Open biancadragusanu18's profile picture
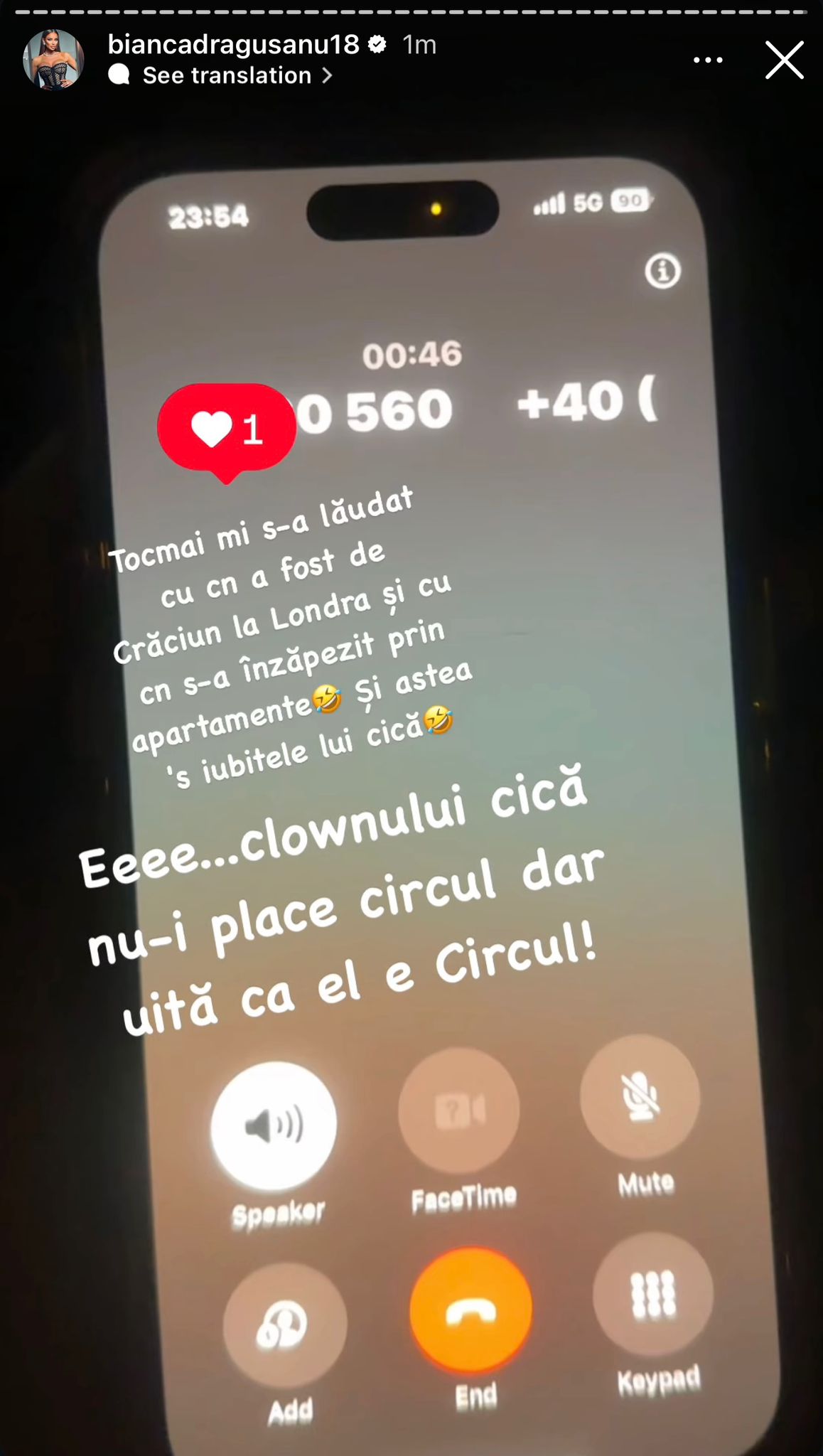 (x=54, y=60)
